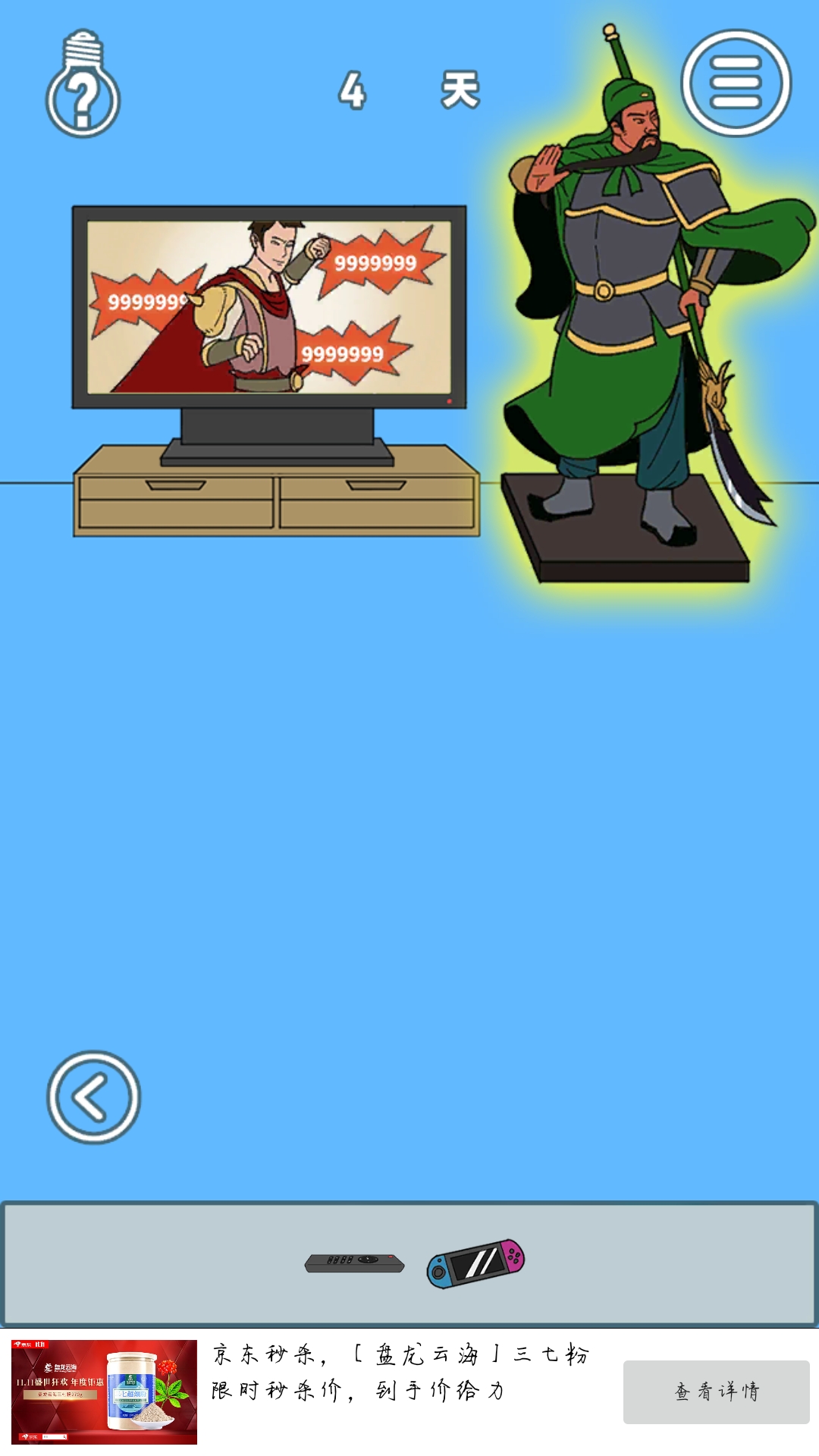
Task: Go back with the left arrow button
Action: 93,1097
